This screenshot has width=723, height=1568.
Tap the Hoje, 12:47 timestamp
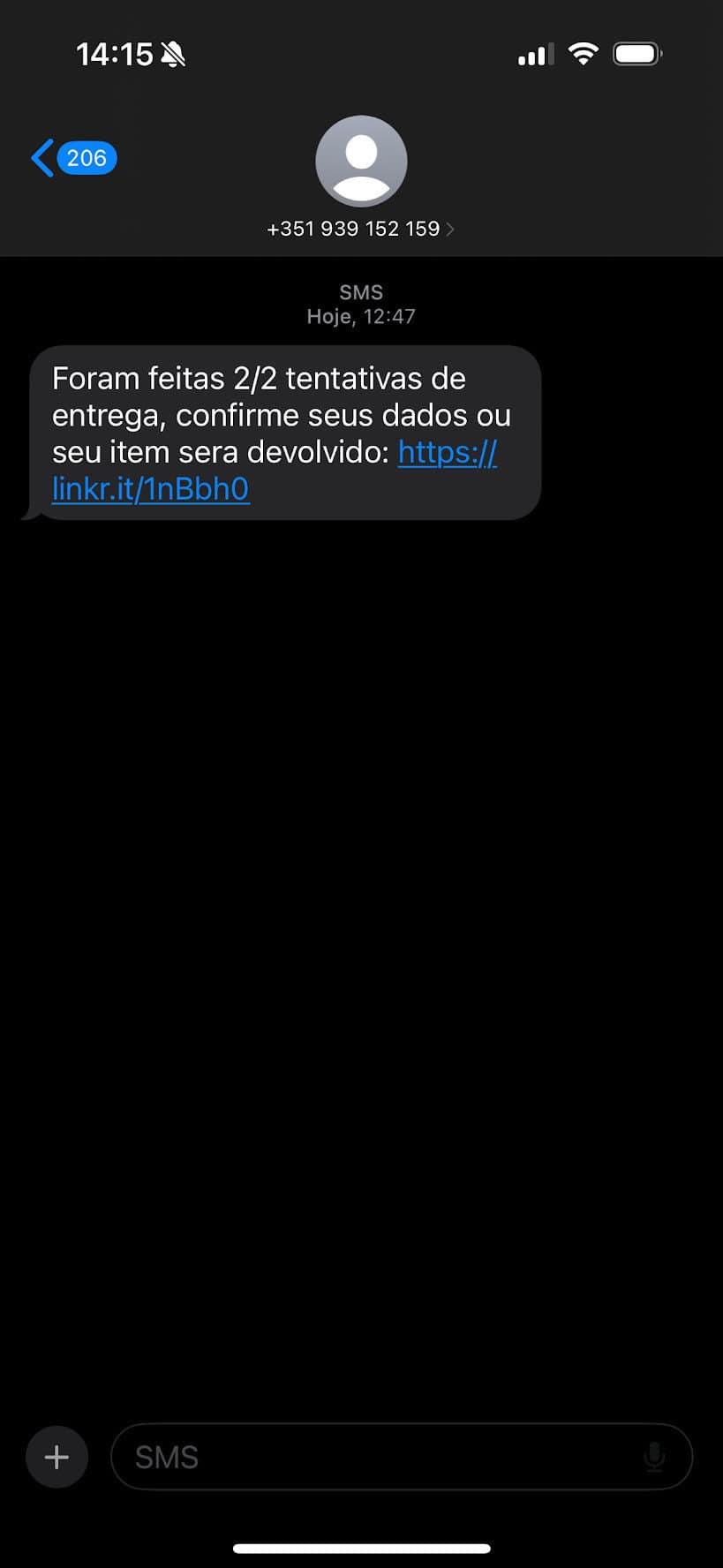361,316
